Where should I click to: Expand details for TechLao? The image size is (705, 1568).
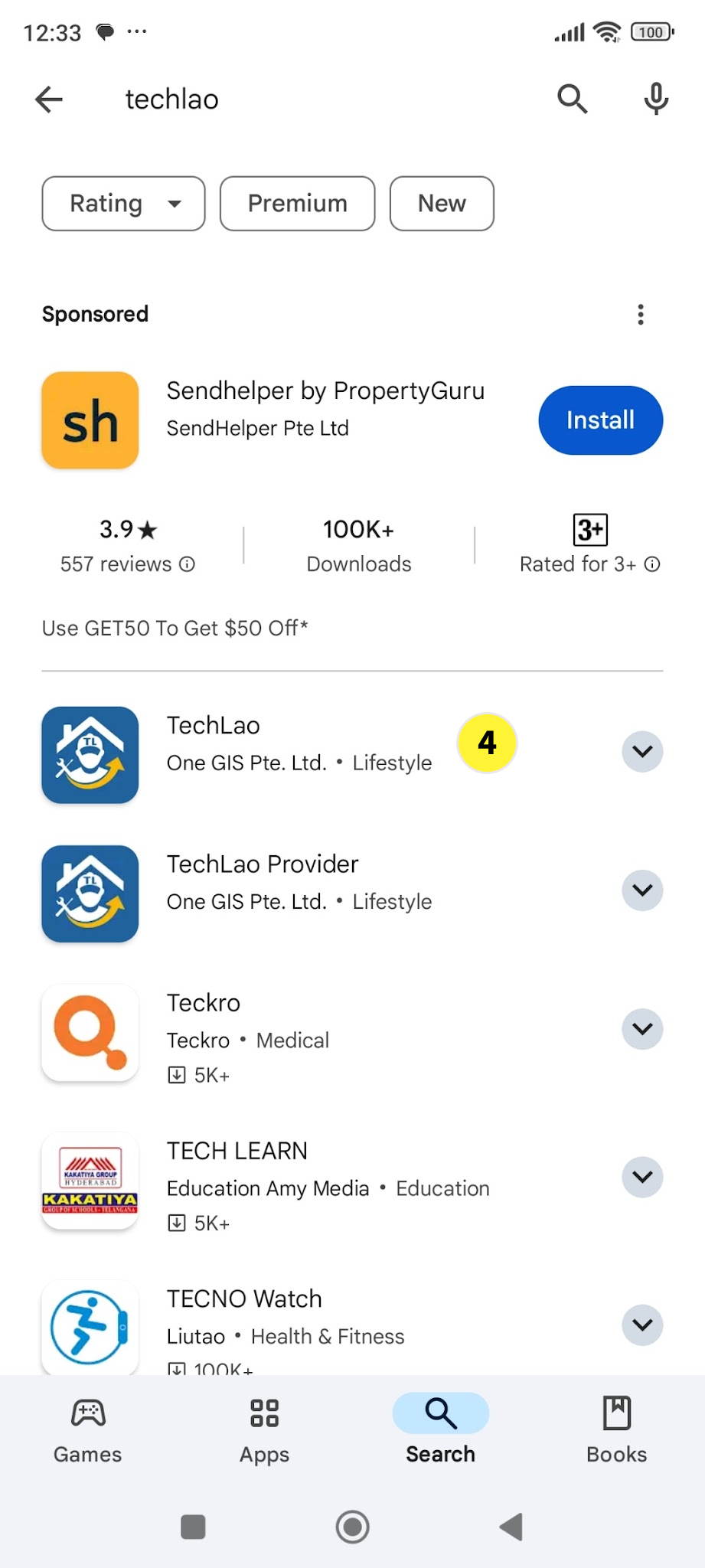[x=642, y=752]
